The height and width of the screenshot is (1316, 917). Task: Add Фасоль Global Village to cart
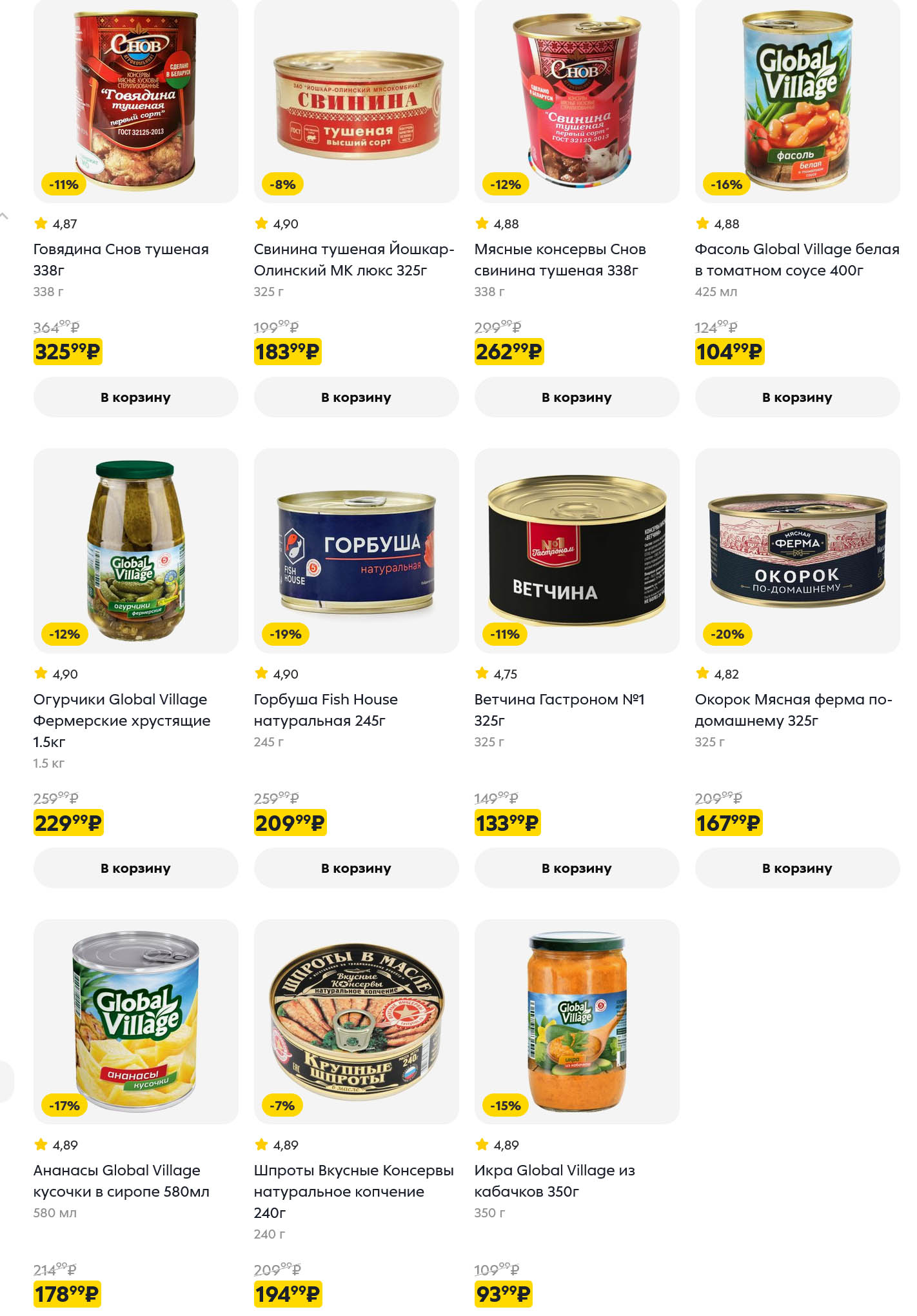point(797,397)
